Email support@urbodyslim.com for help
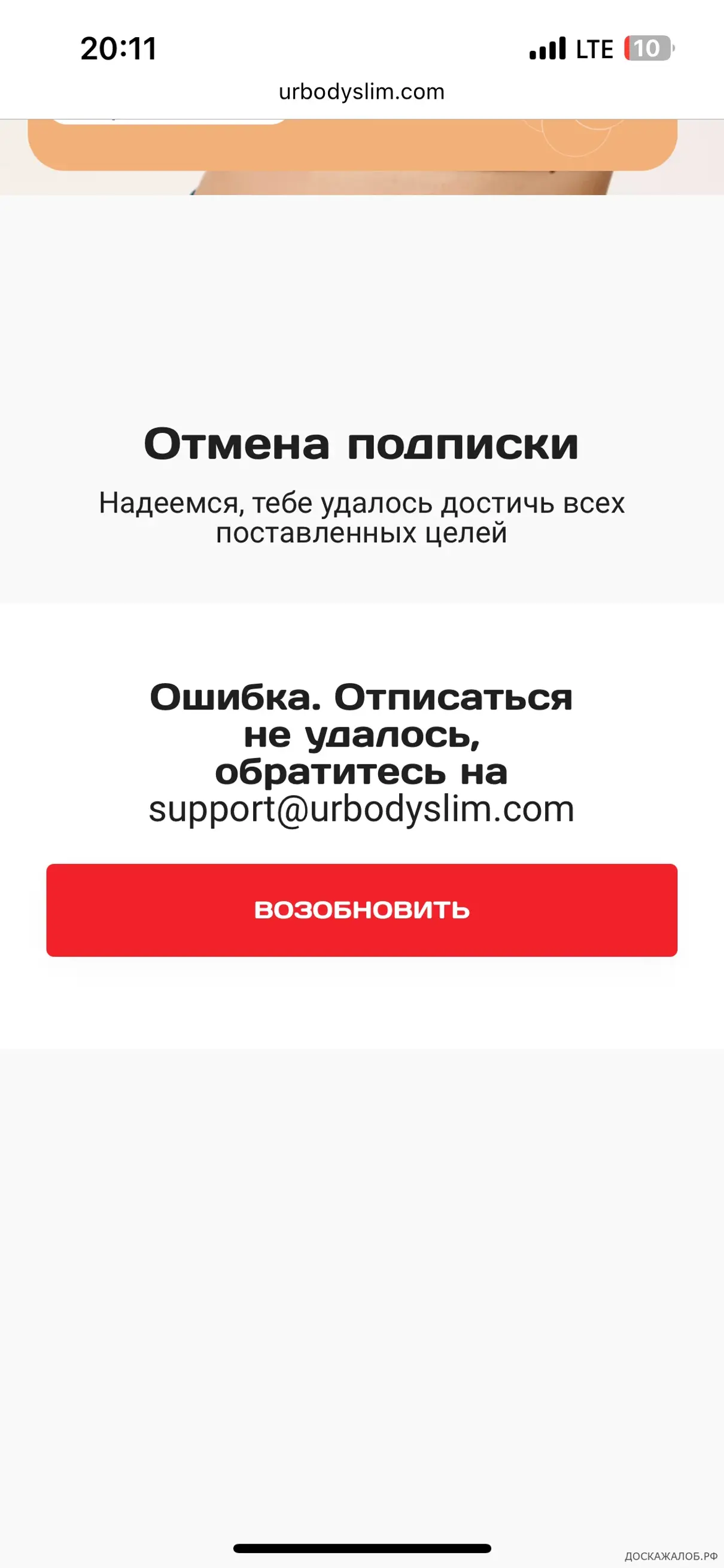This screenshot has height=1568, width=724. [x=361, y=809]
